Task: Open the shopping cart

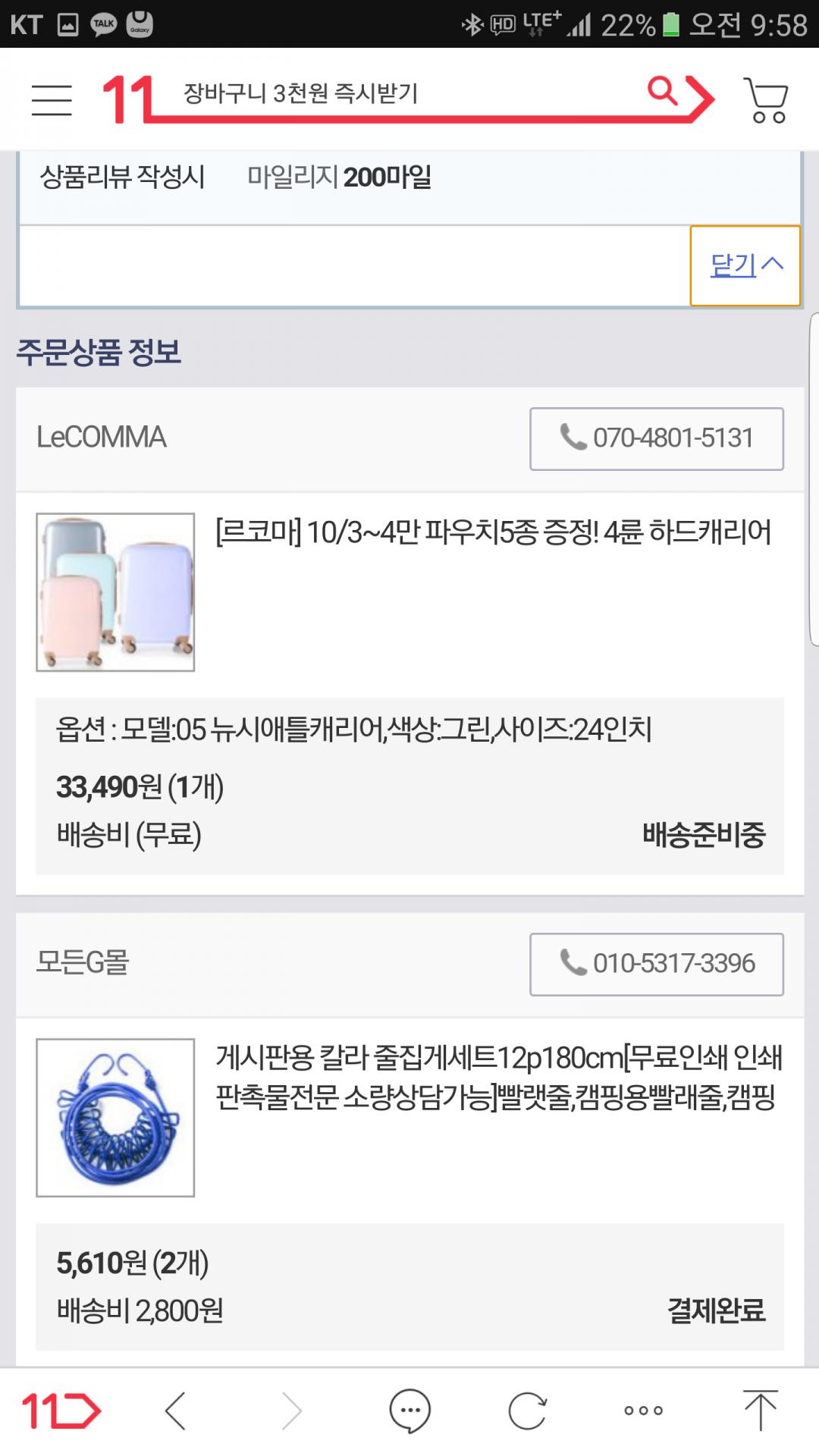Action: [766, 100]
